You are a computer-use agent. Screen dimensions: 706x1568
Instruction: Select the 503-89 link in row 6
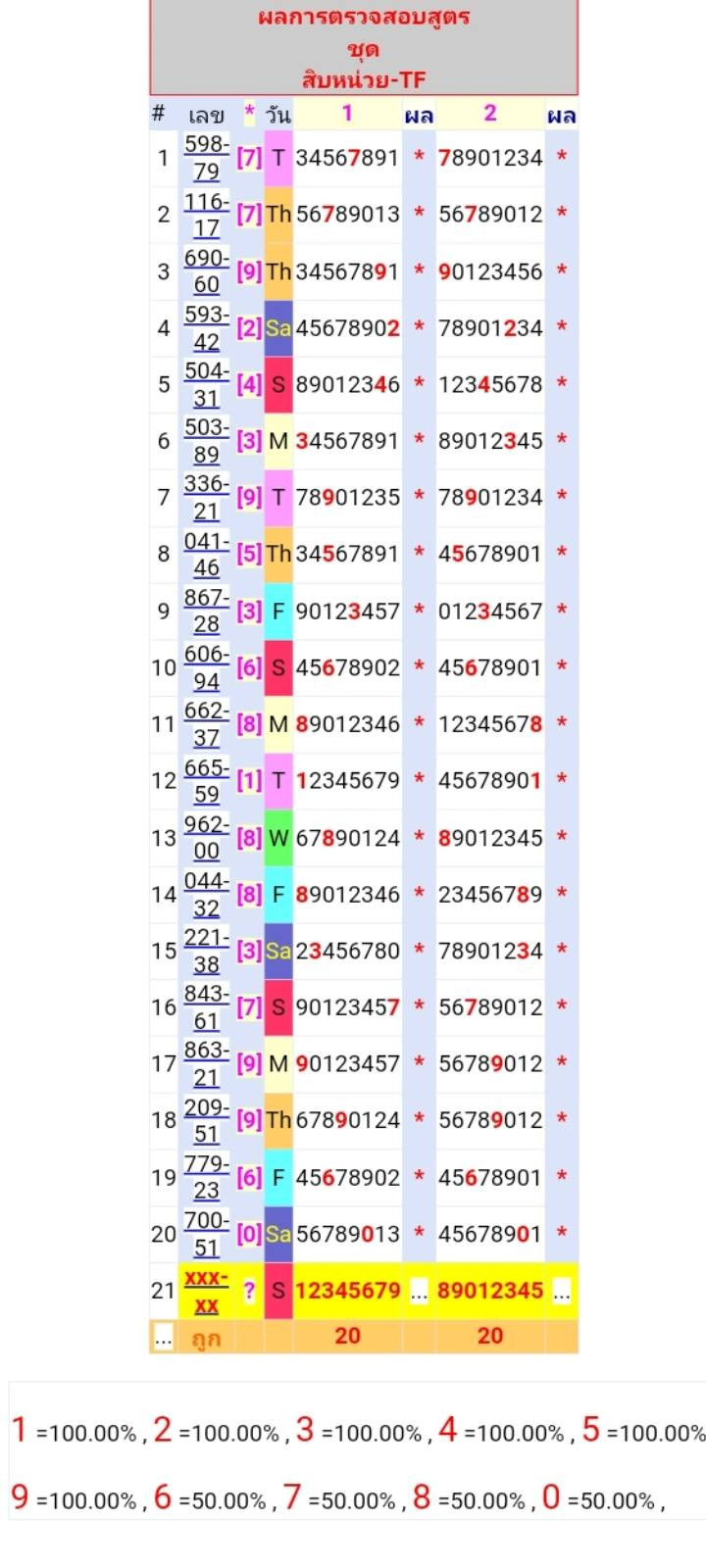tap(206, 440)
